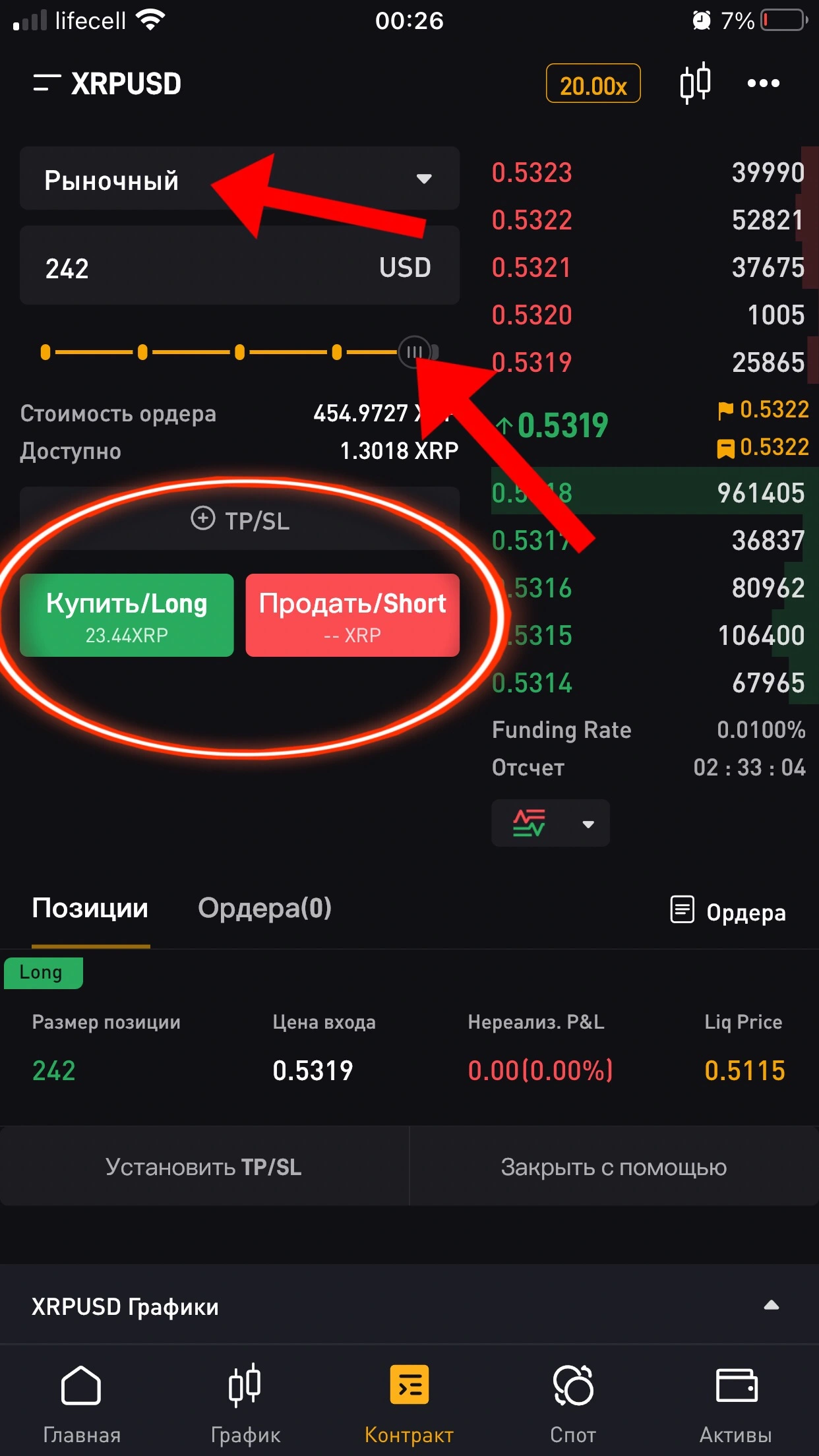The width and height of the screenshot is (819, 1456).
Task: Add TP/SL to the order
Action: pos(239,520)
